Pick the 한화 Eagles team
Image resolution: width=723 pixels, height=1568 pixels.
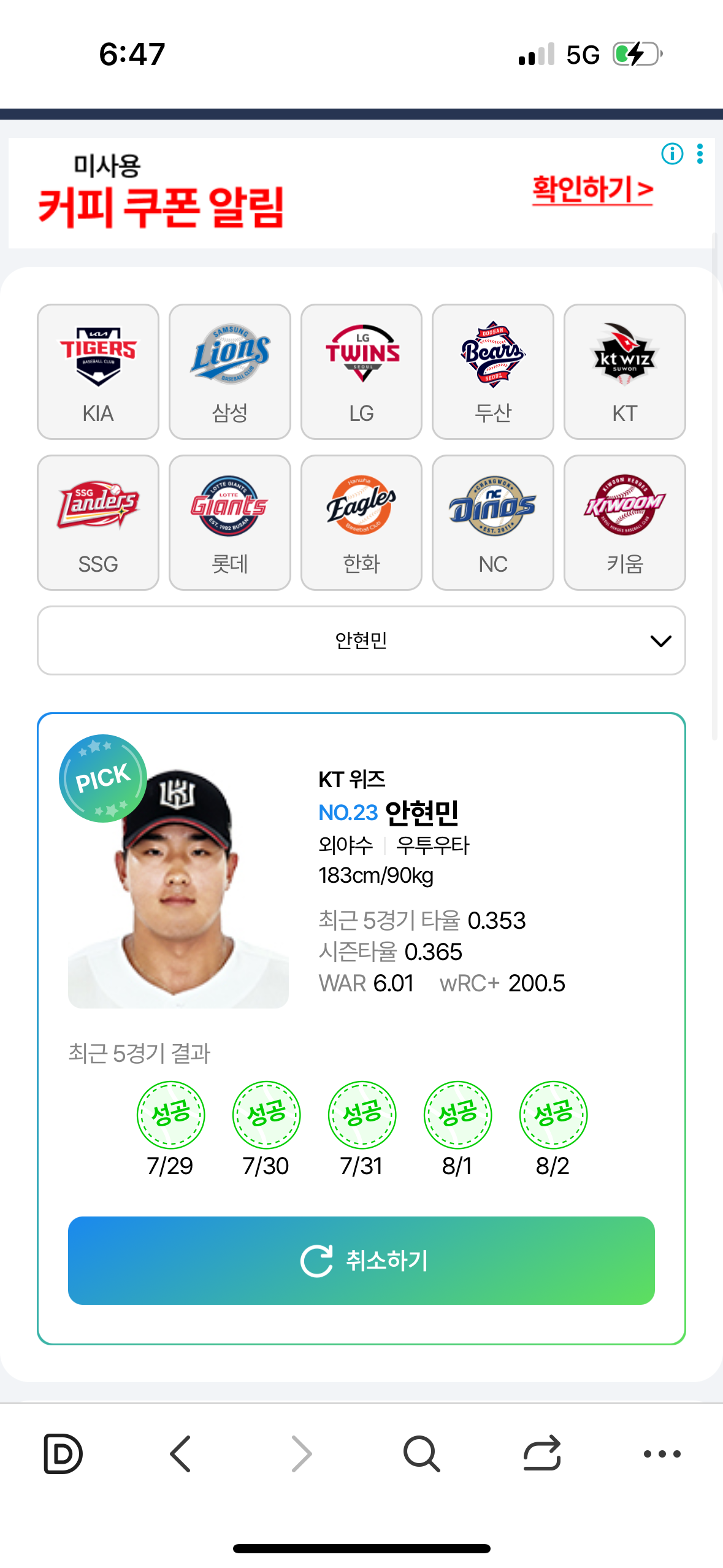click(361, 523)
